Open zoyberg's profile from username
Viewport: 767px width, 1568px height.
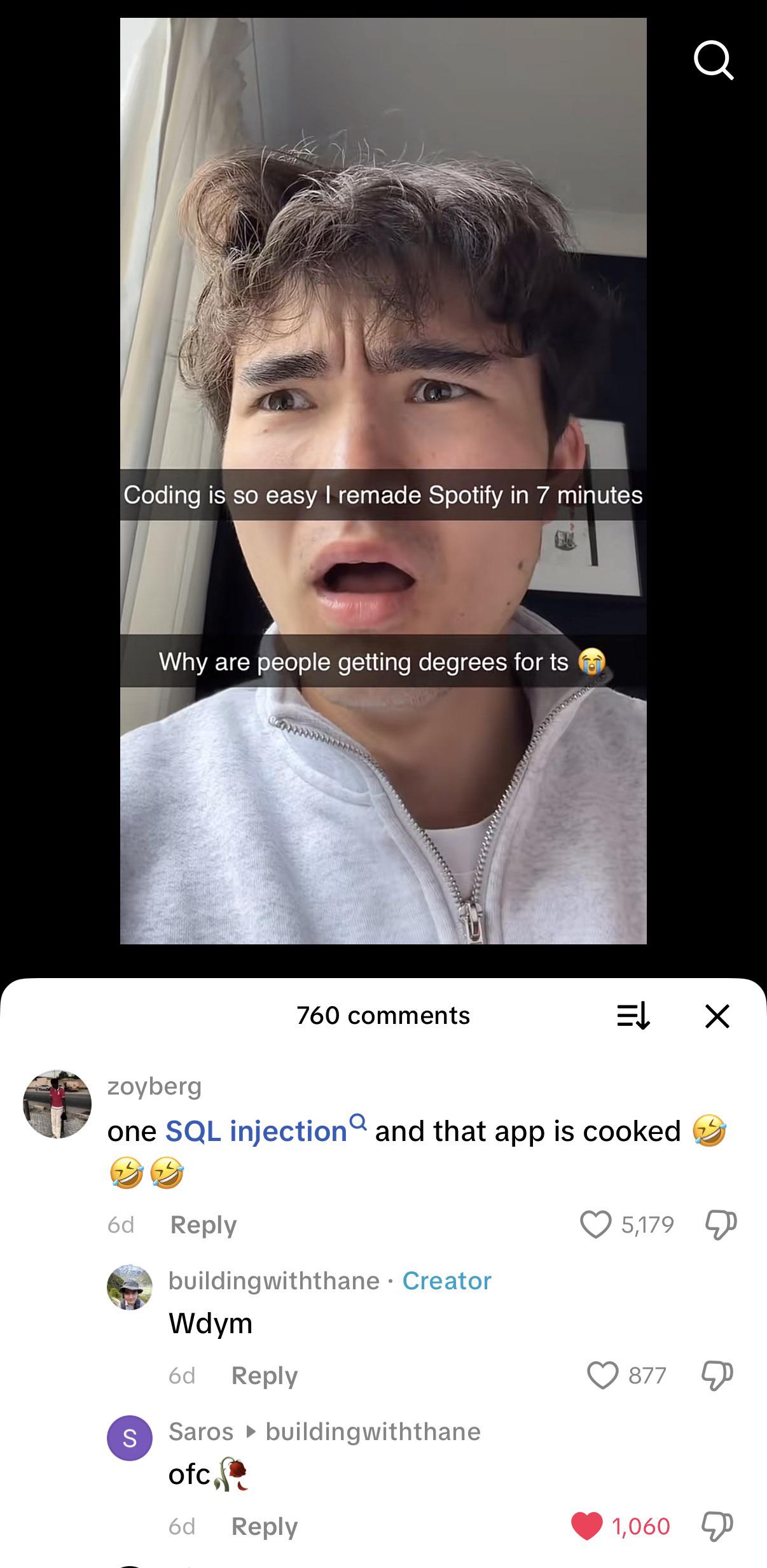[153, 1086]
